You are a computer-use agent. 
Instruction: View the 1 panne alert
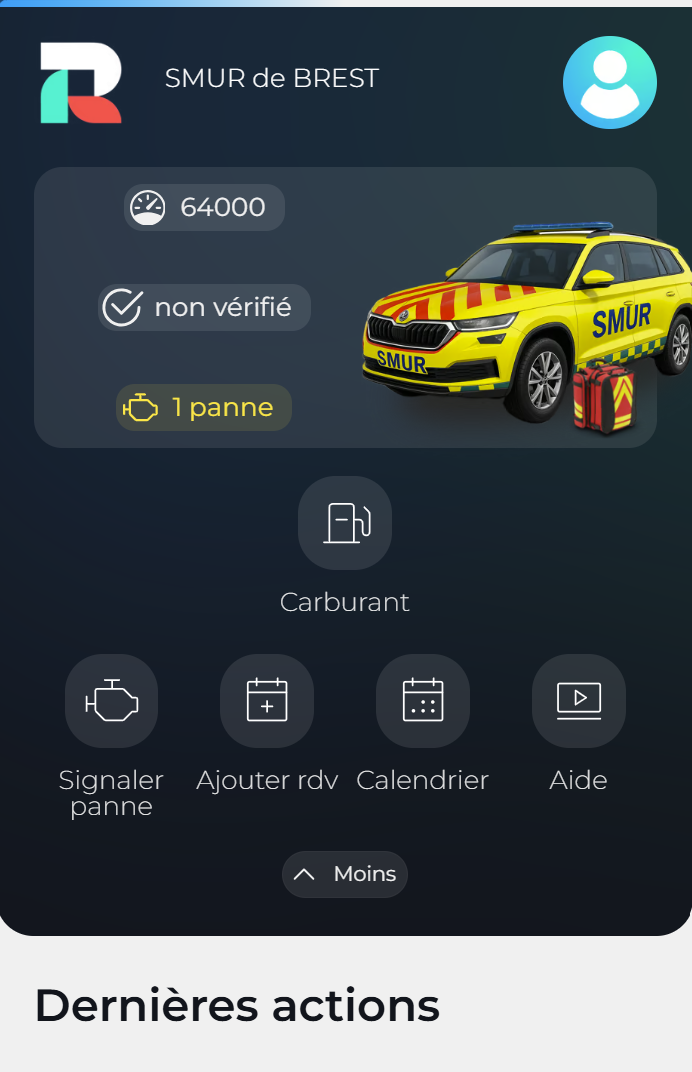204,407
